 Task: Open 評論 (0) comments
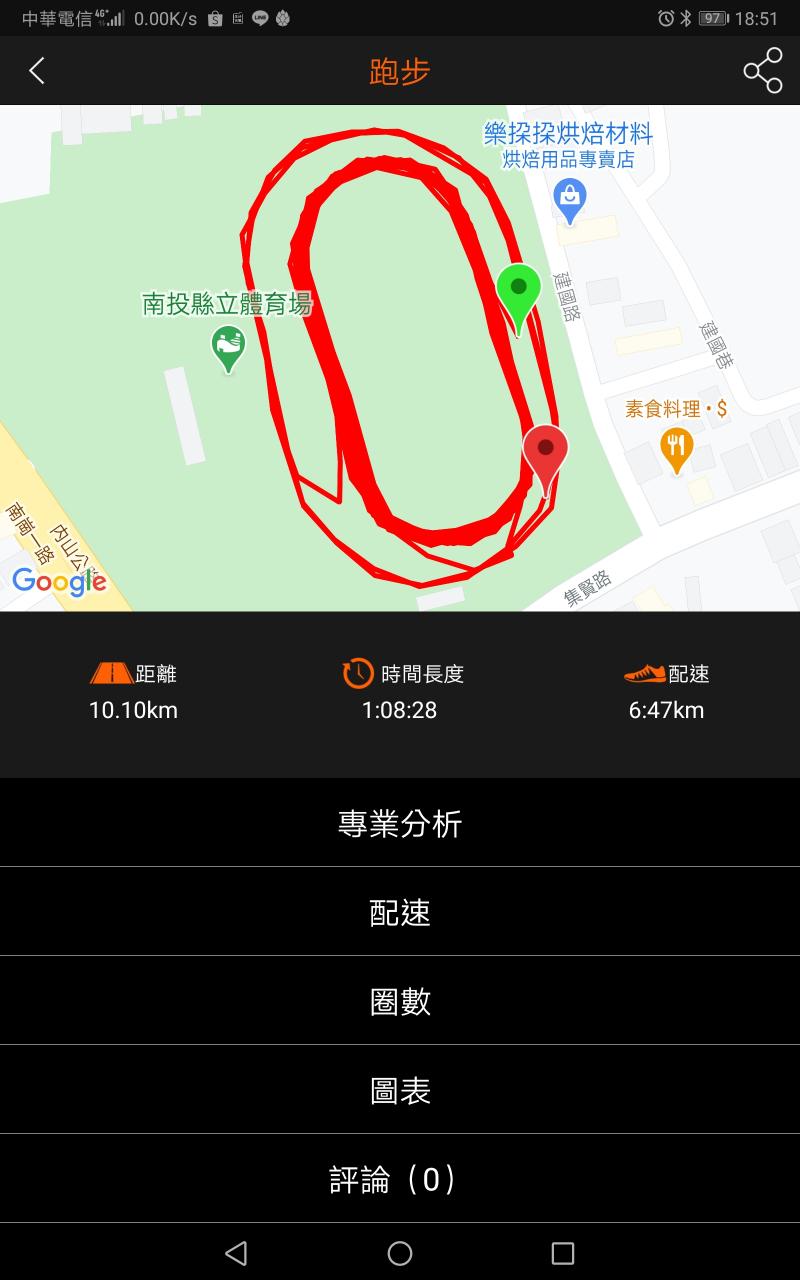400,1179
